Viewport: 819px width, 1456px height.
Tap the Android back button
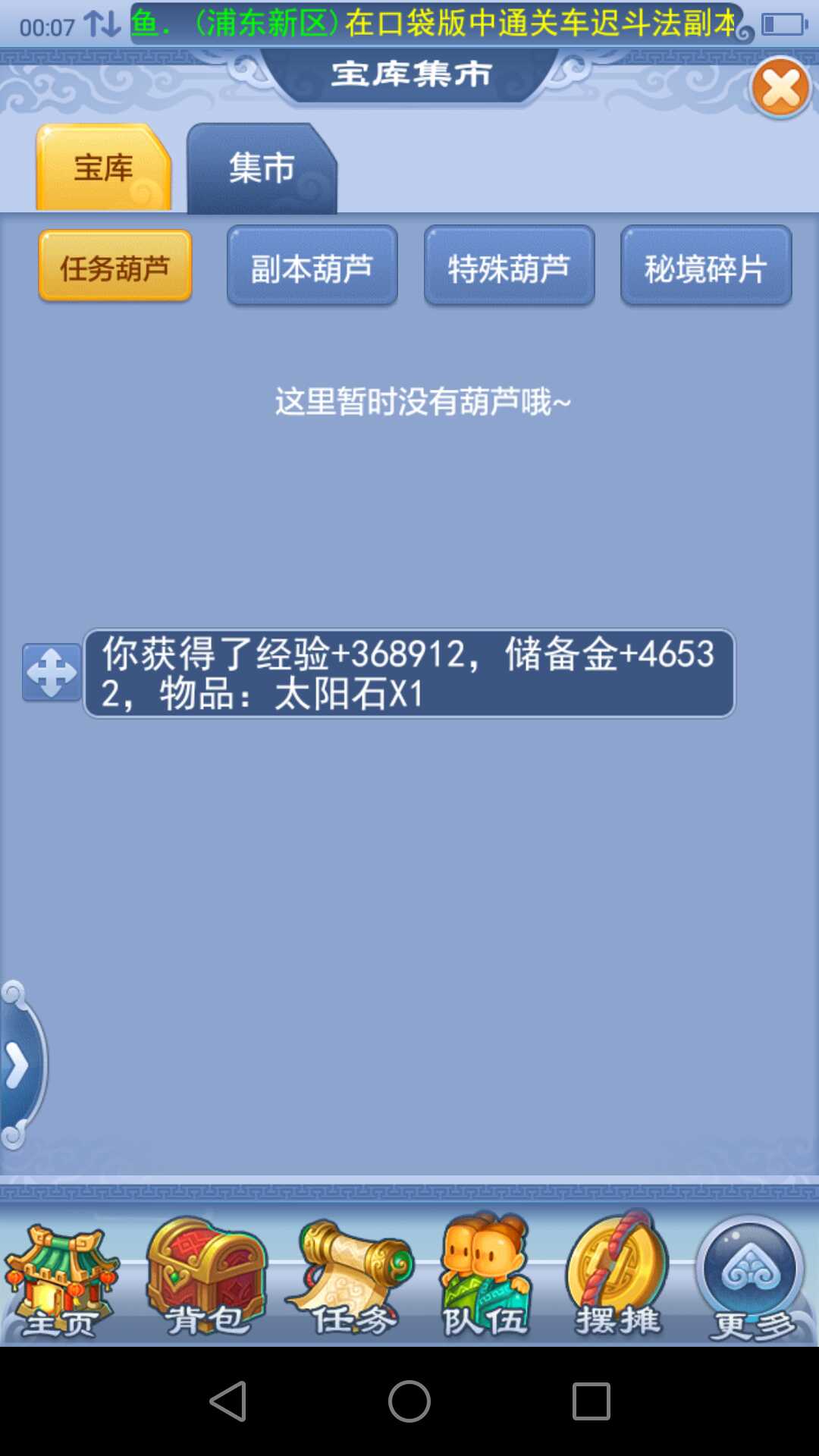click(227, 1401)
